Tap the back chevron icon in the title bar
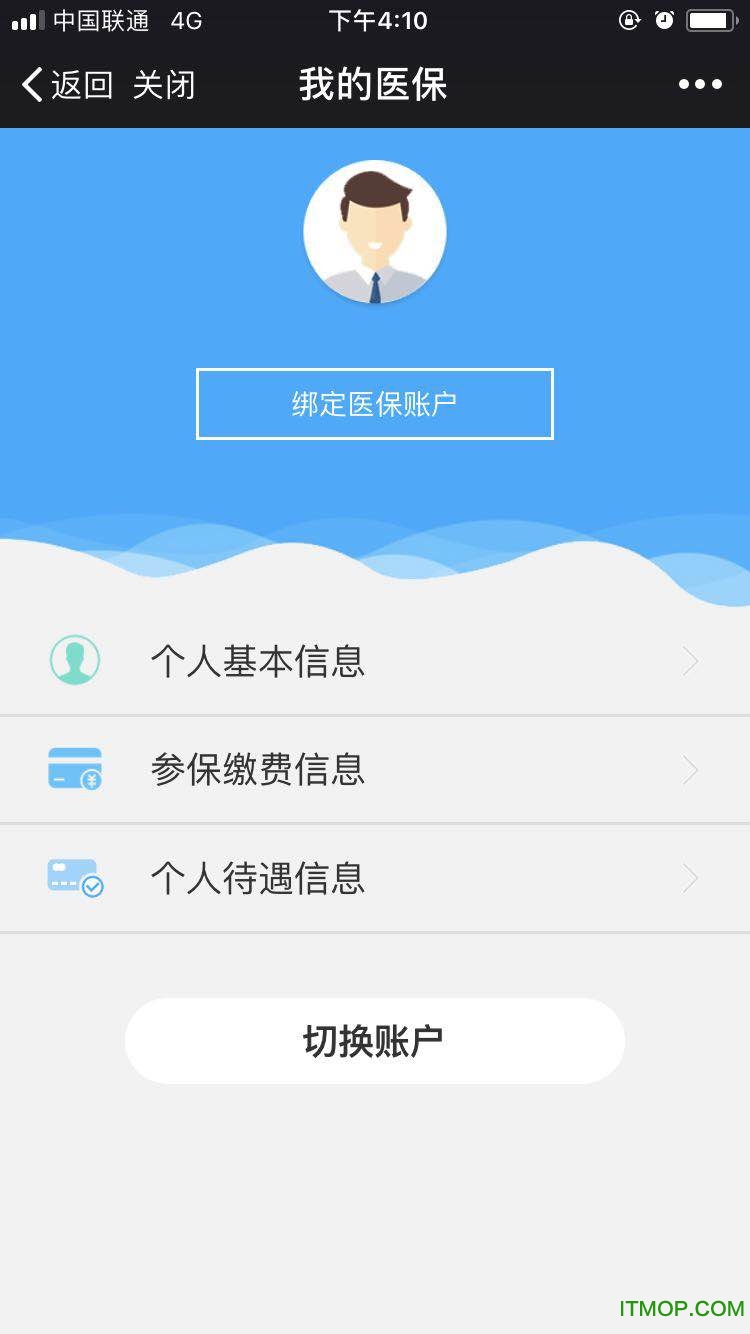 pyautogui.click(x=30, y=84)
